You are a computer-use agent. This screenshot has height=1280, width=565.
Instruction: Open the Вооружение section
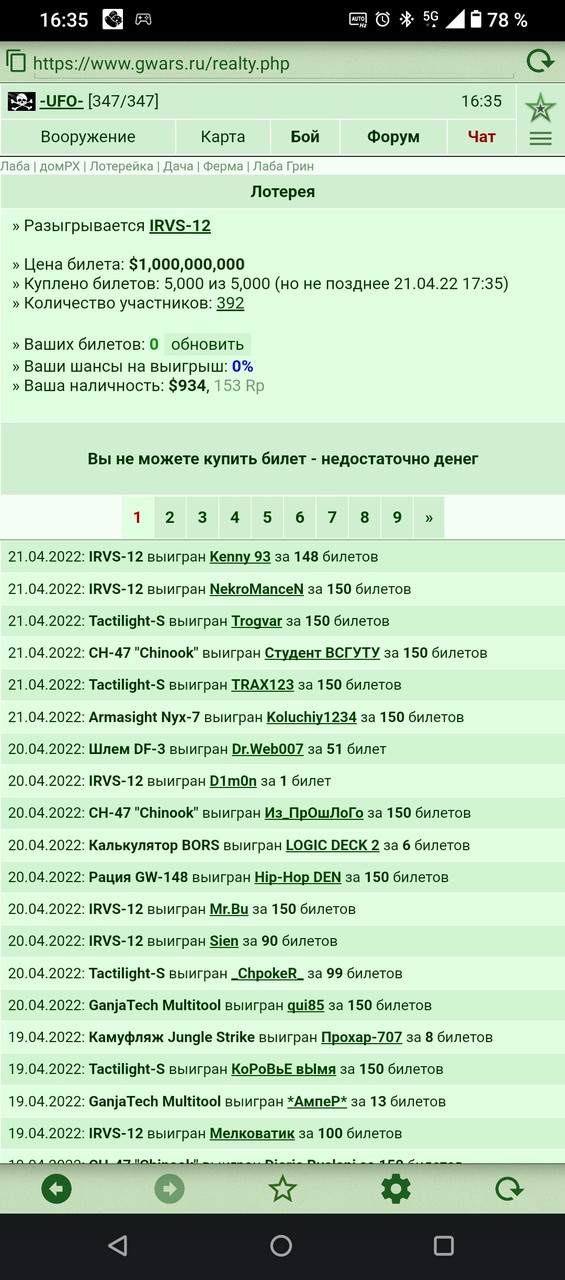(x=88, y=137)
